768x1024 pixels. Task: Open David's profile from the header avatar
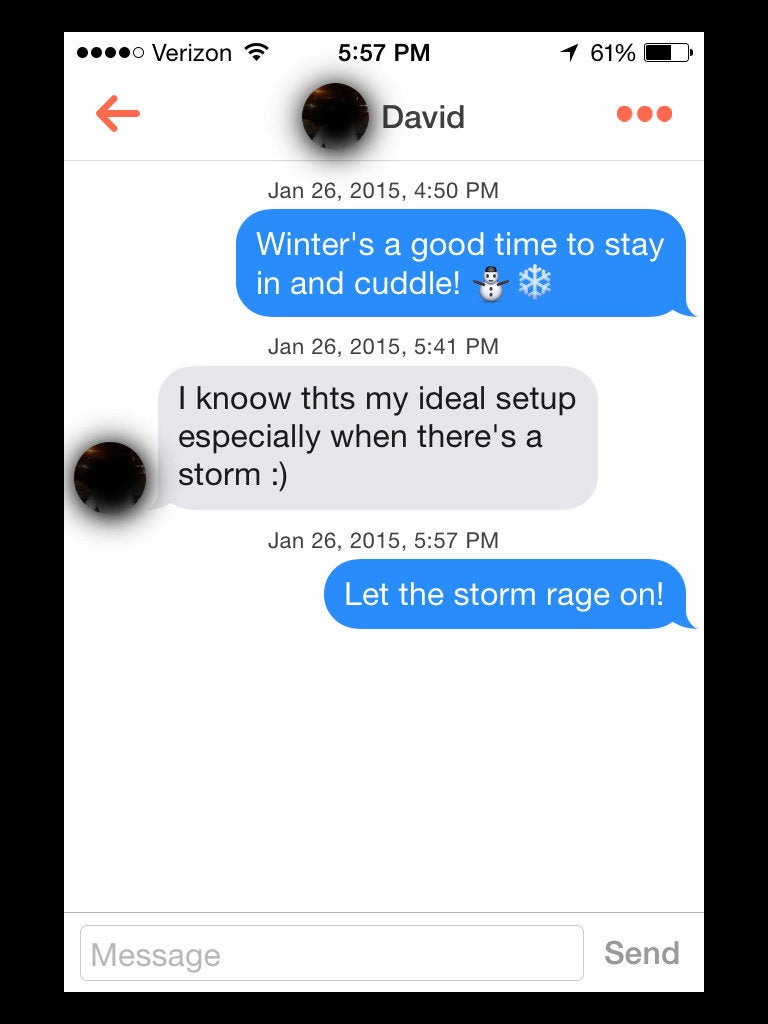(x=335, y=116)
